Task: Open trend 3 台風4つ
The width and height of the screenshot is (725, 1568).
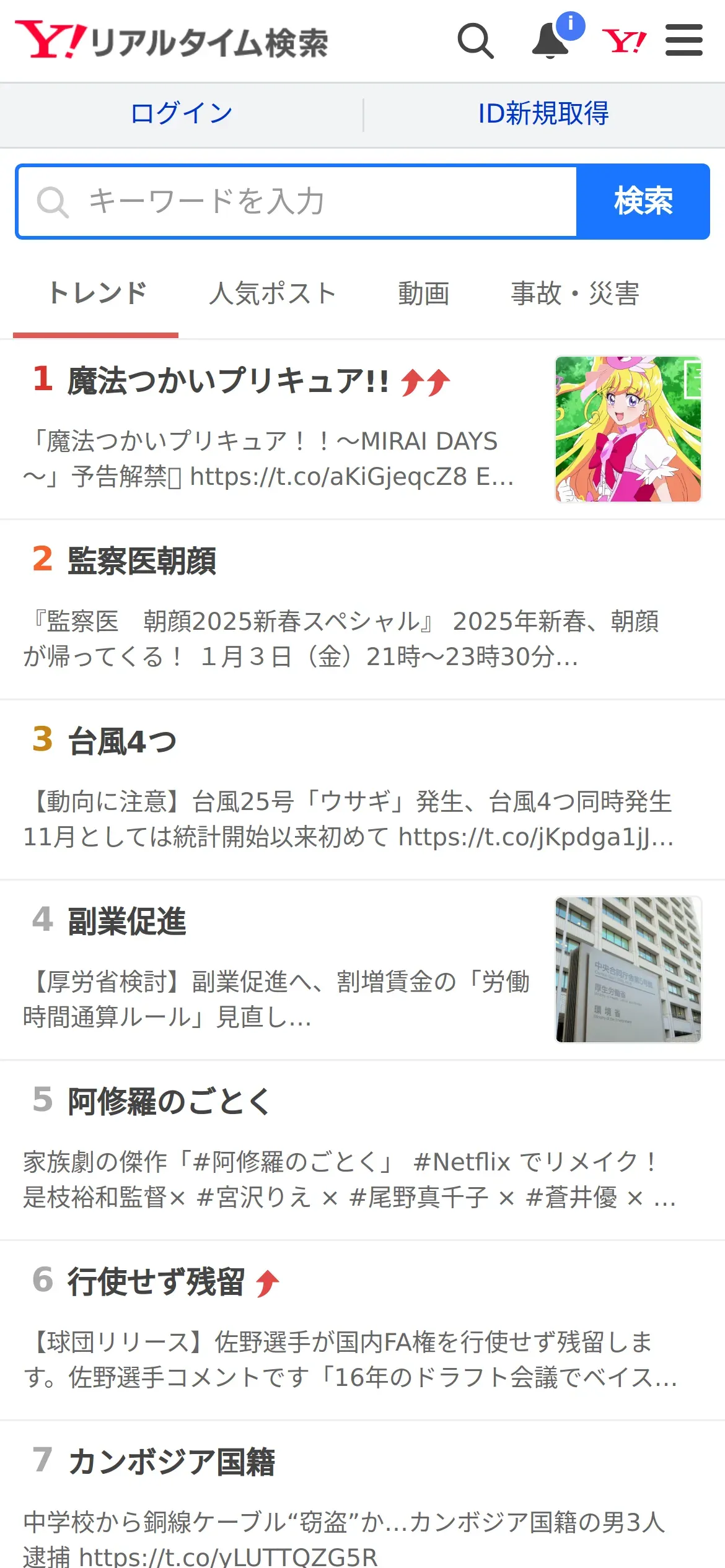Action: [x=362, y=790]
